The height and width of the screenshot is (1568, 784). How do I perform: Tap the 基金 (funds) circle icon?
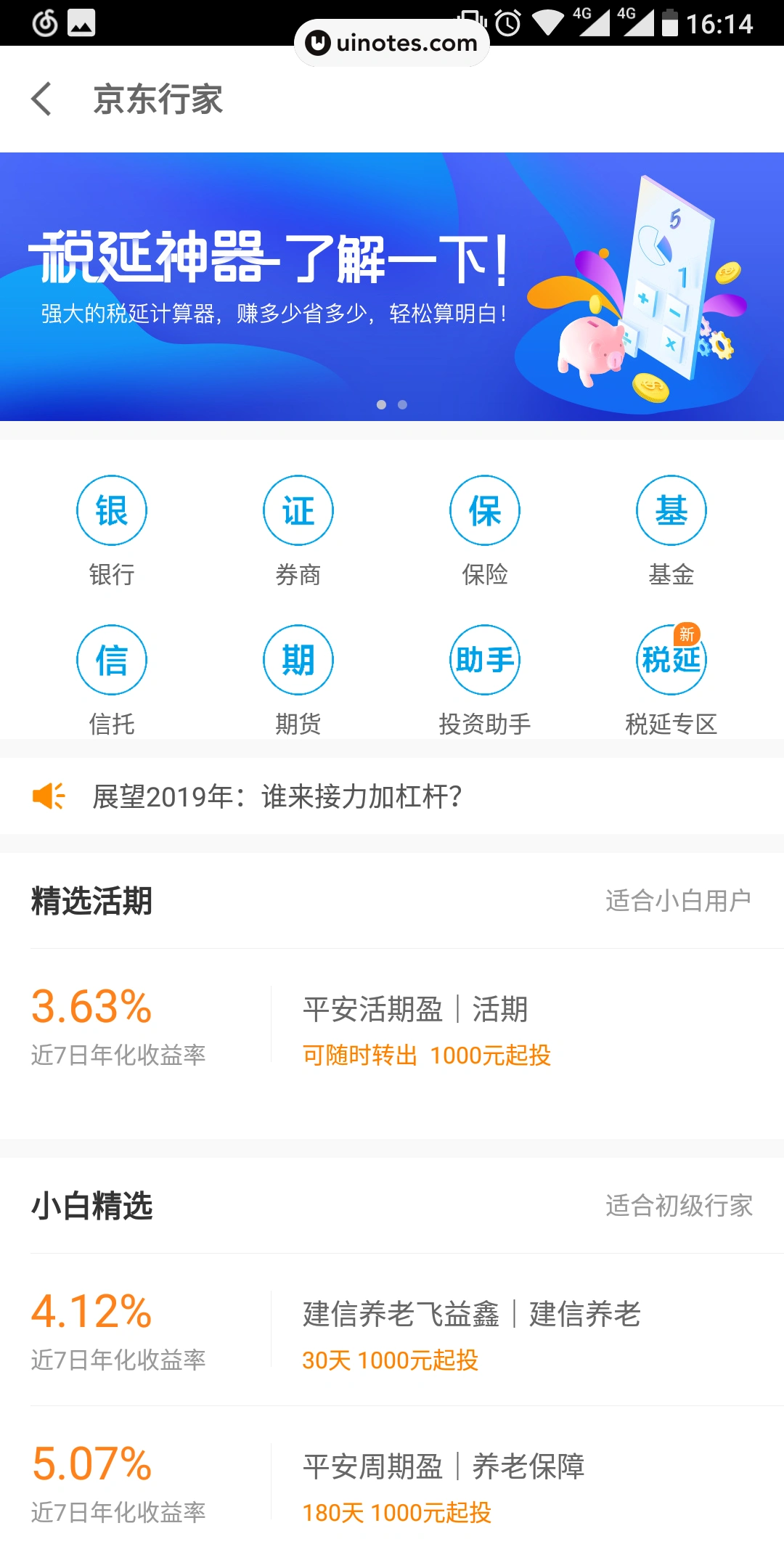pos(671,510)
